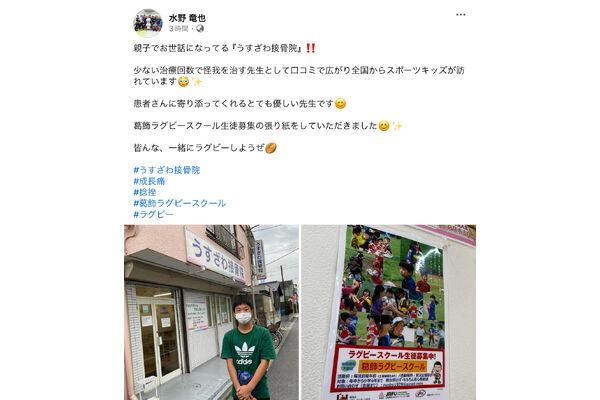Open hashtag #葛飾ラグビースクール

(x=179, y=203)
